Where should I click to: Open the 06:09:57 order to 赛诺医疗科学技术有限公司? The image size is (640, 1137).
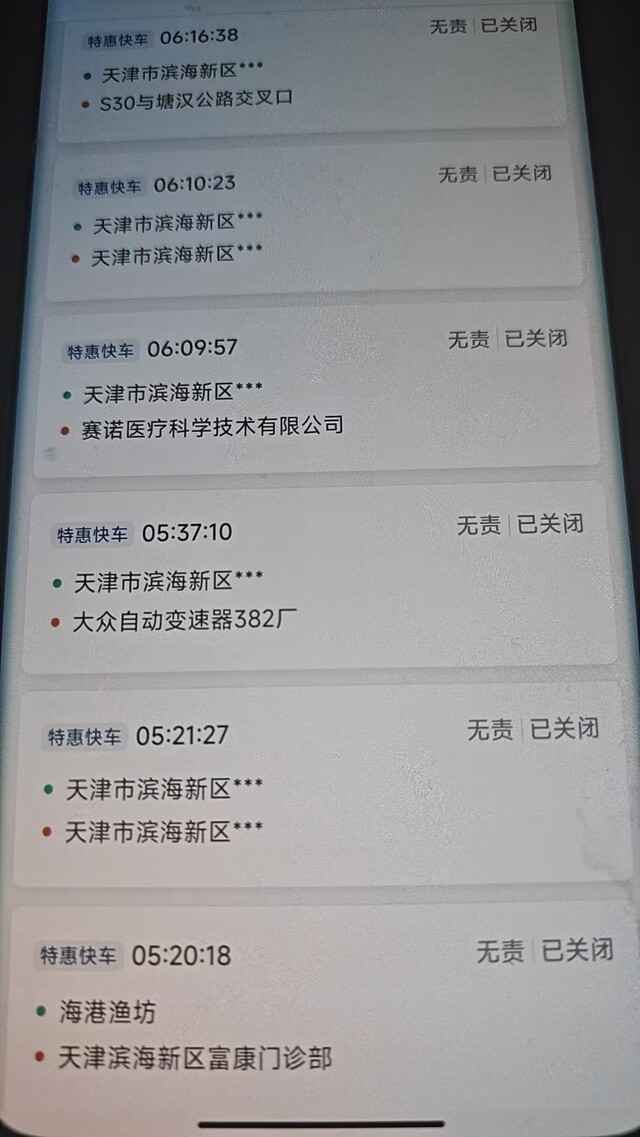(317, 391)
